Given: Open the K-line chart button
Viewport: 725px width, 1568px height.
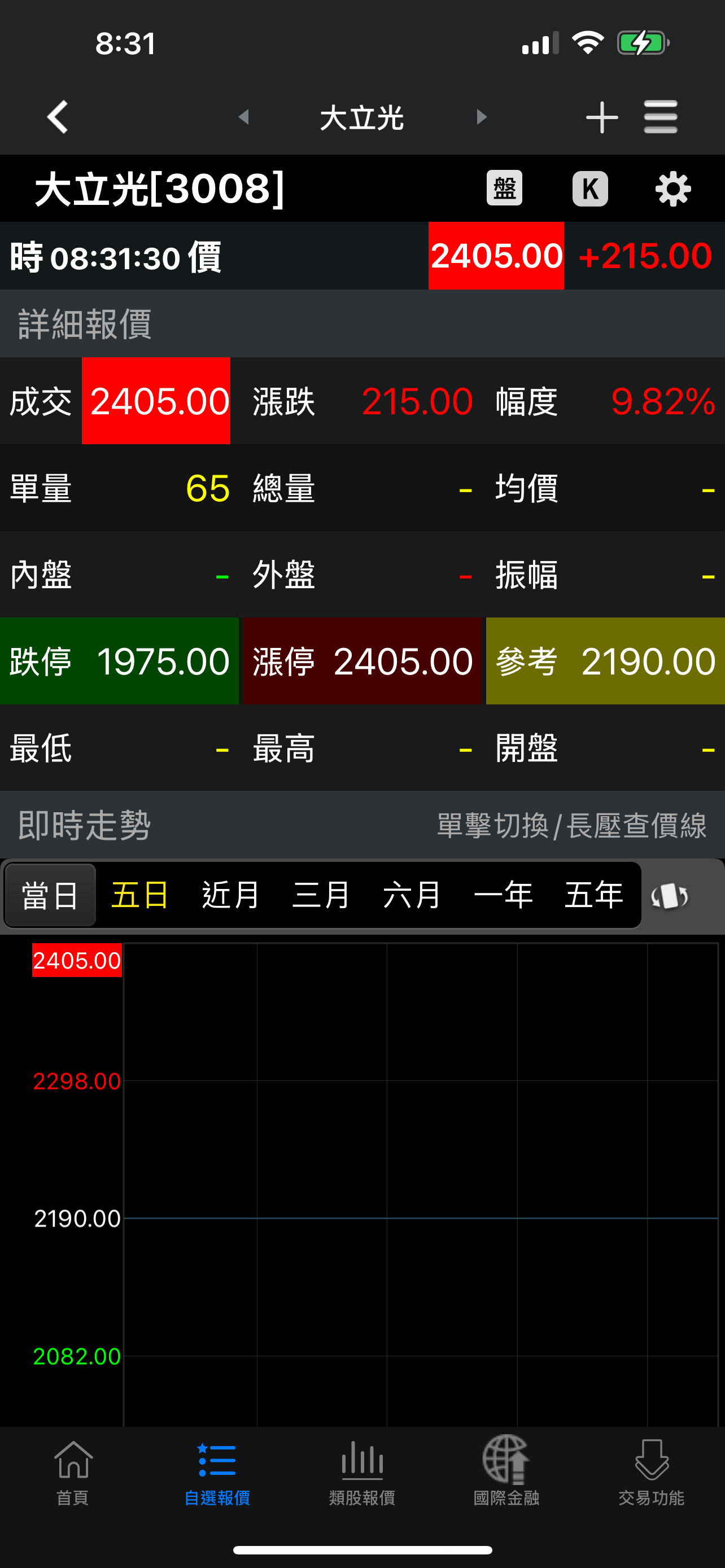Looking at the screenshot, I should pos(590,189).
